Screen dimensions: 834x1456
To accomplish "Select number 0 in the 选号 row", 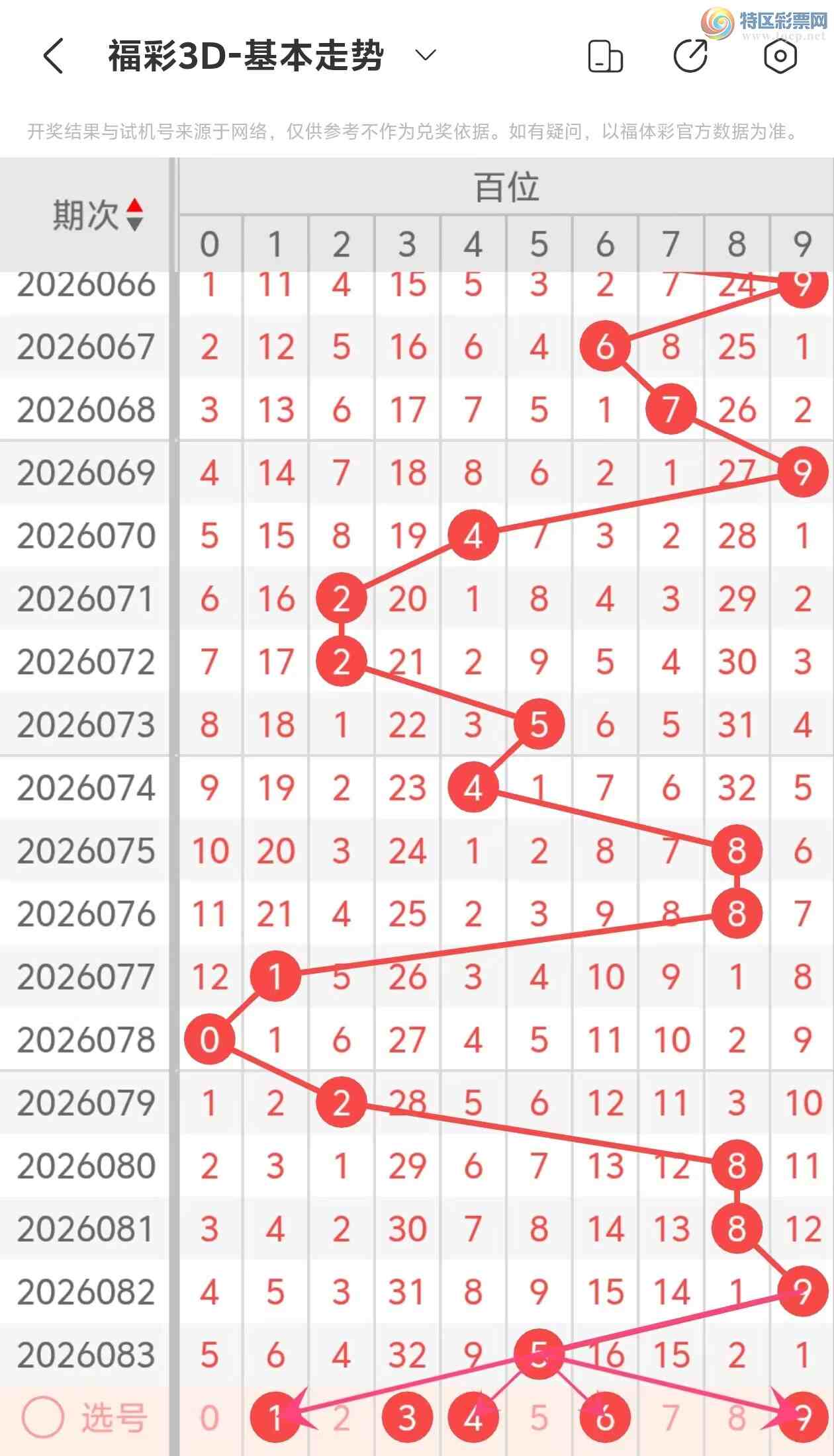I will (209, 1418).
